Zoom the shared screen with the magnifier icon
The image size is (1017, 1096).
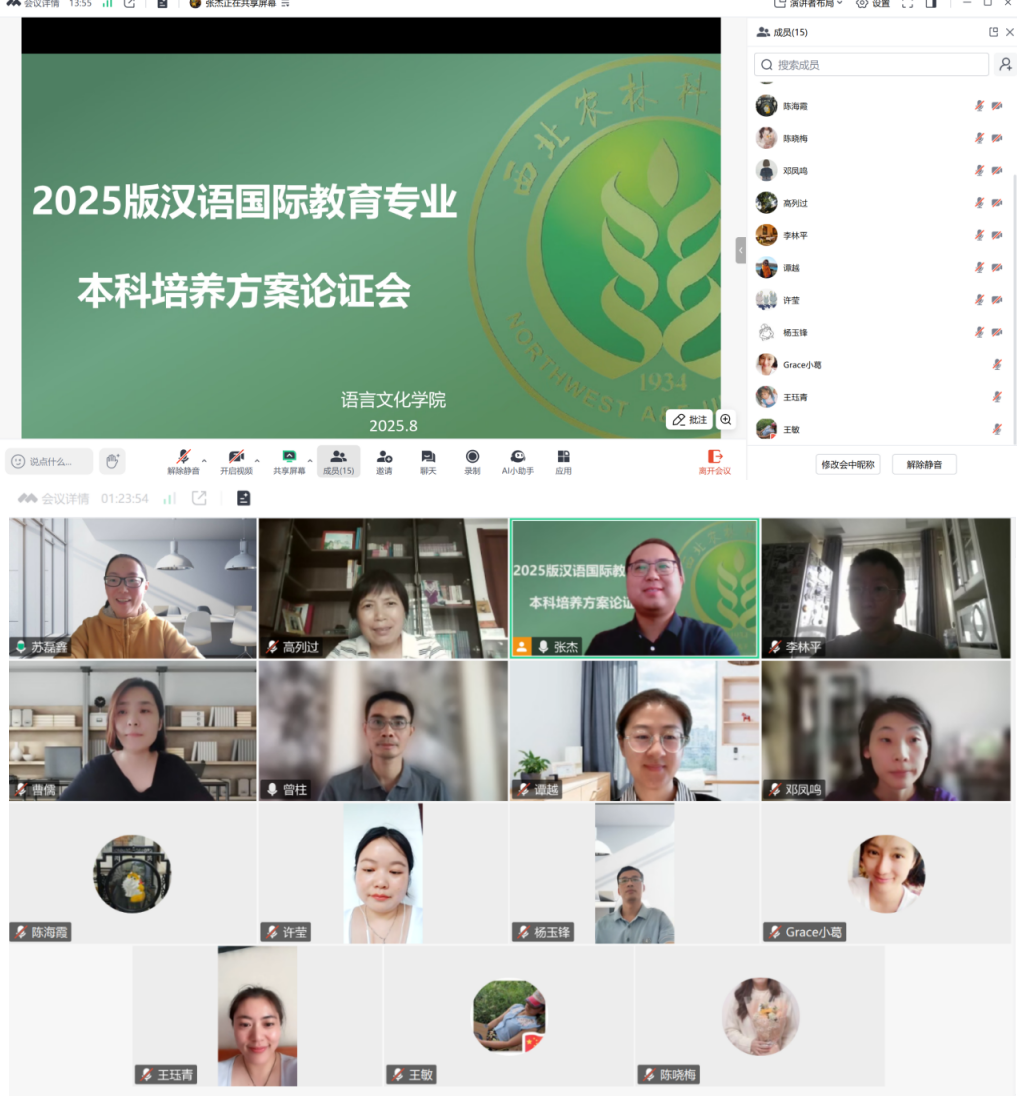coord(726,420)
